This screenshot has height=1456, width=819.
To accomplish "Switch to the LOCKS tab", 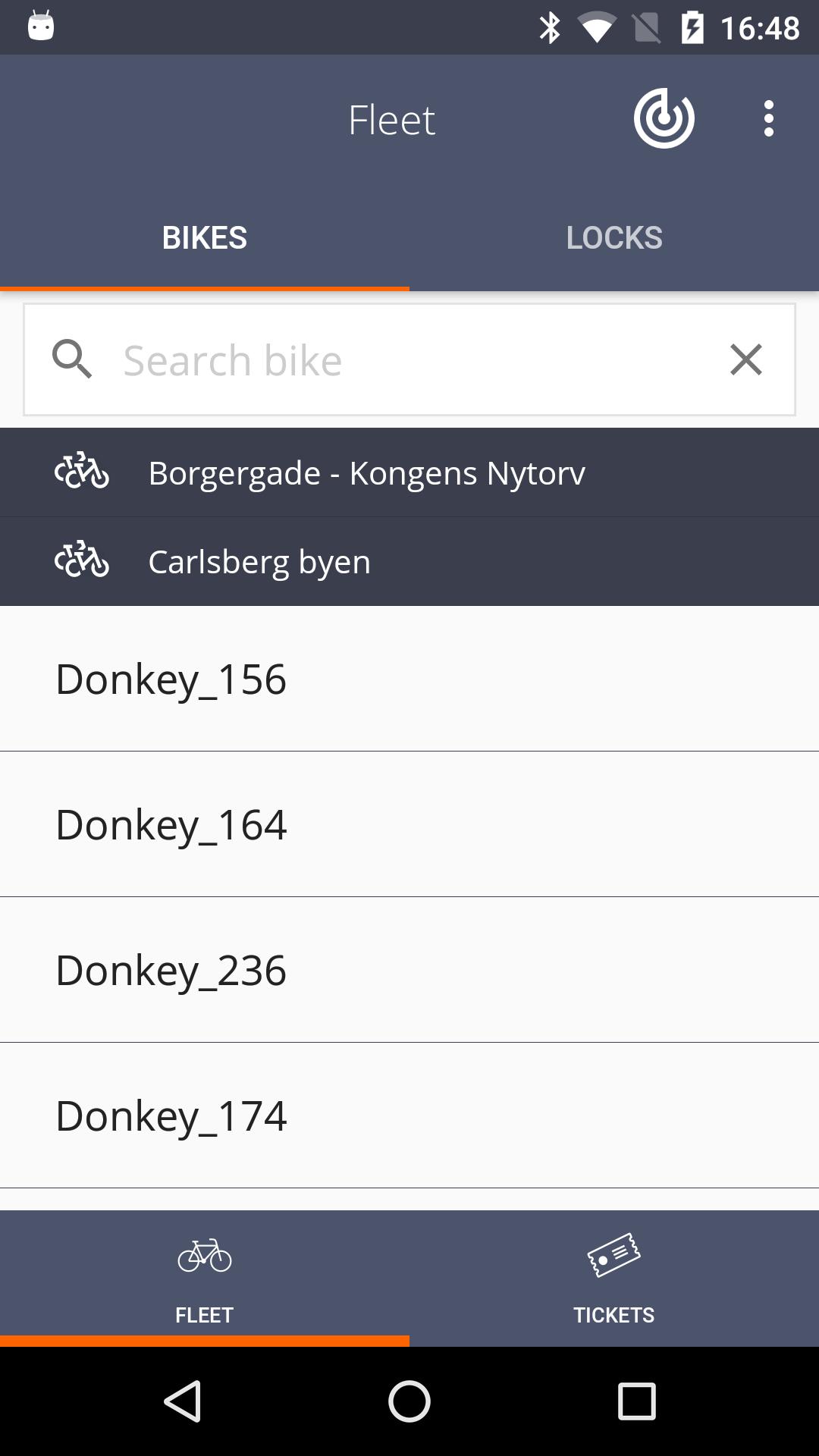I will pos(614,237).
